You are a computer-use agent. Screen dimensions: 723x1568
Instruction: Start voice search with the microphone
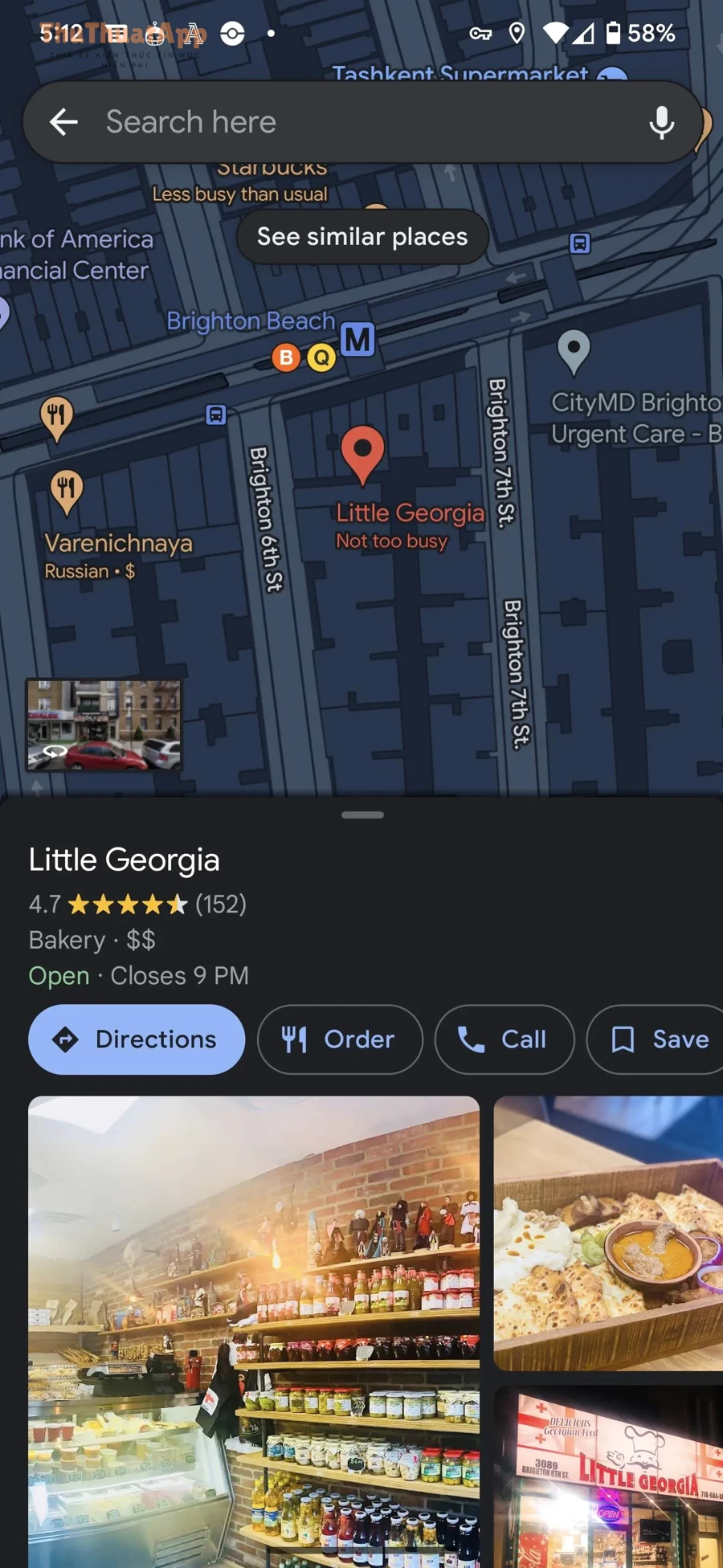point(661,122)
